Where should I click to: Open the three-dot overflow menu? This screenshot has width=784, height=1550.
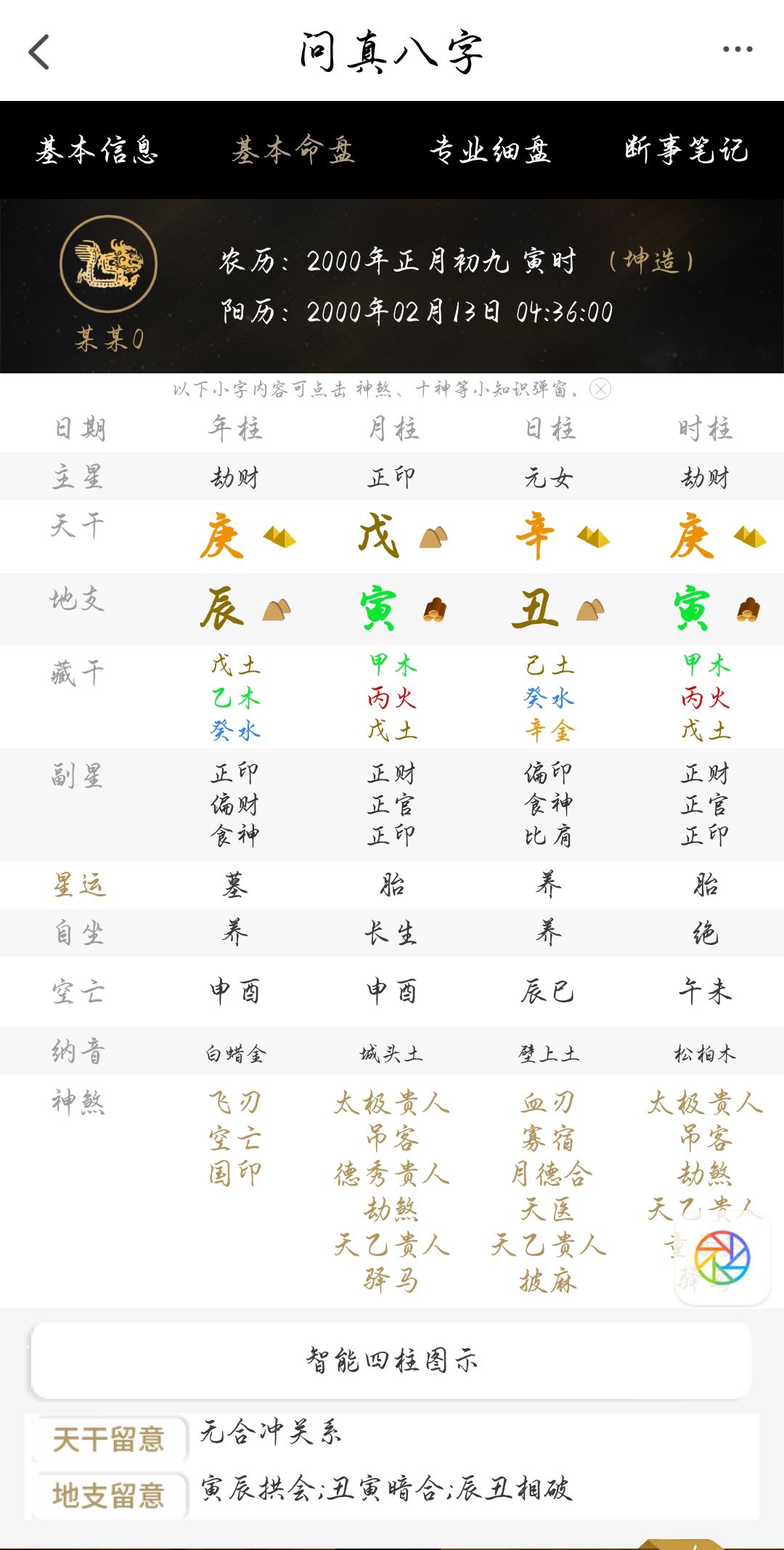738,49
